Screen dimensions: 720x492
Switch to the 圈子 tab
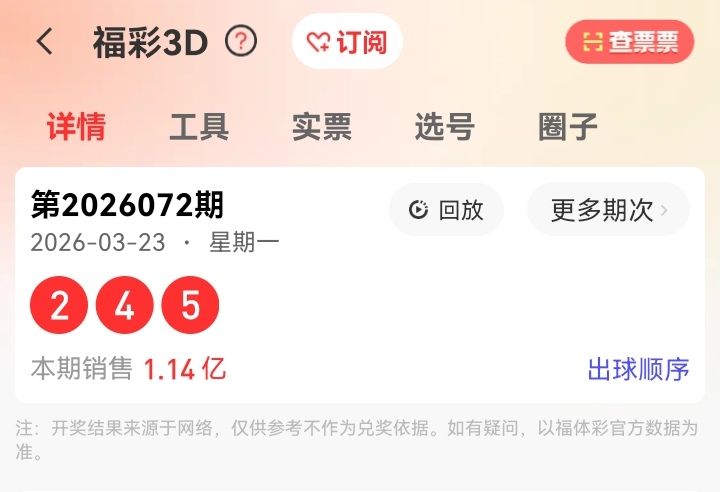point(567,127)
